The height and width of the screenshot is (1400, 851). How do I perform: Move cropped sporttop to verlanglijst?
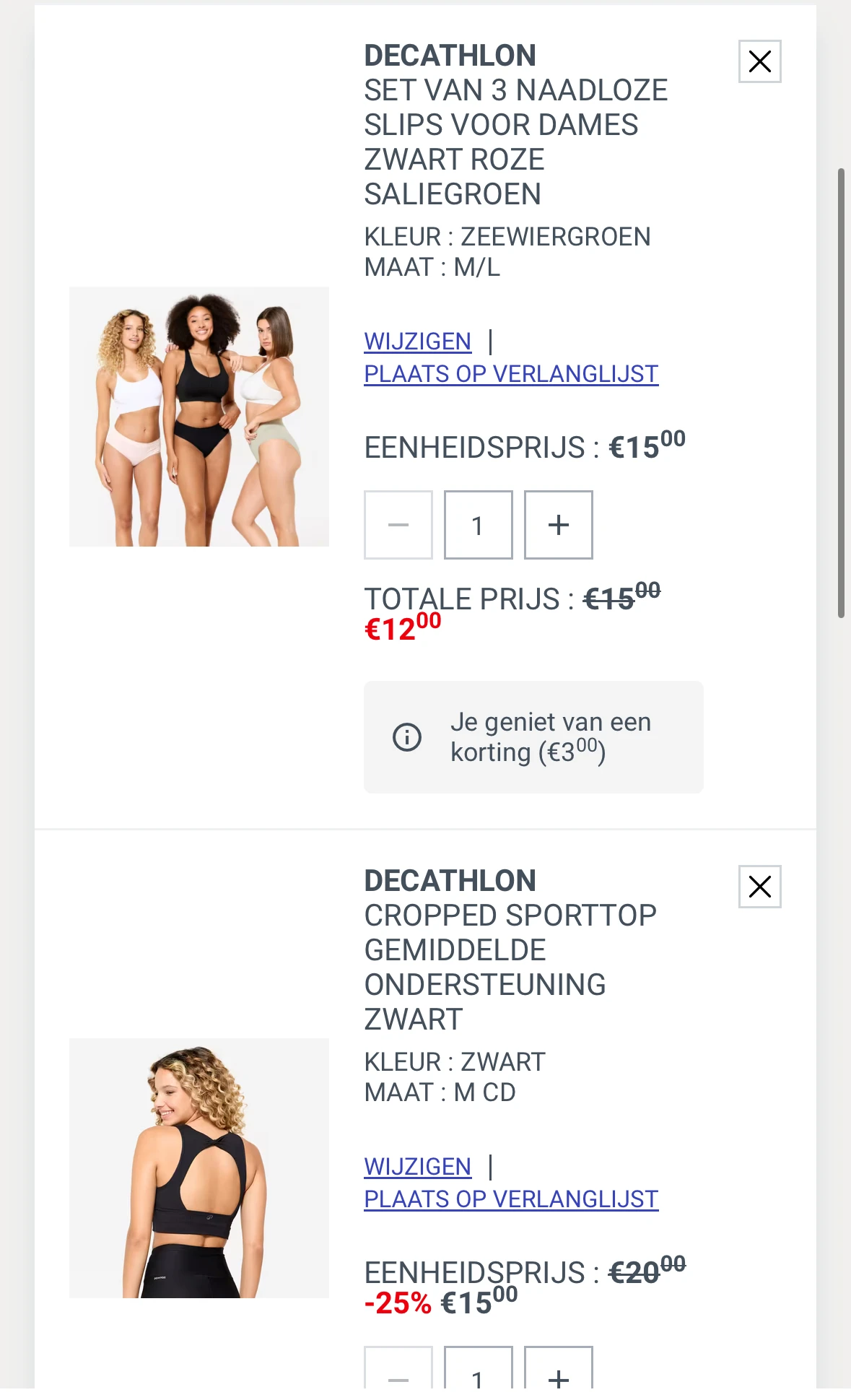pos(511,1199)
